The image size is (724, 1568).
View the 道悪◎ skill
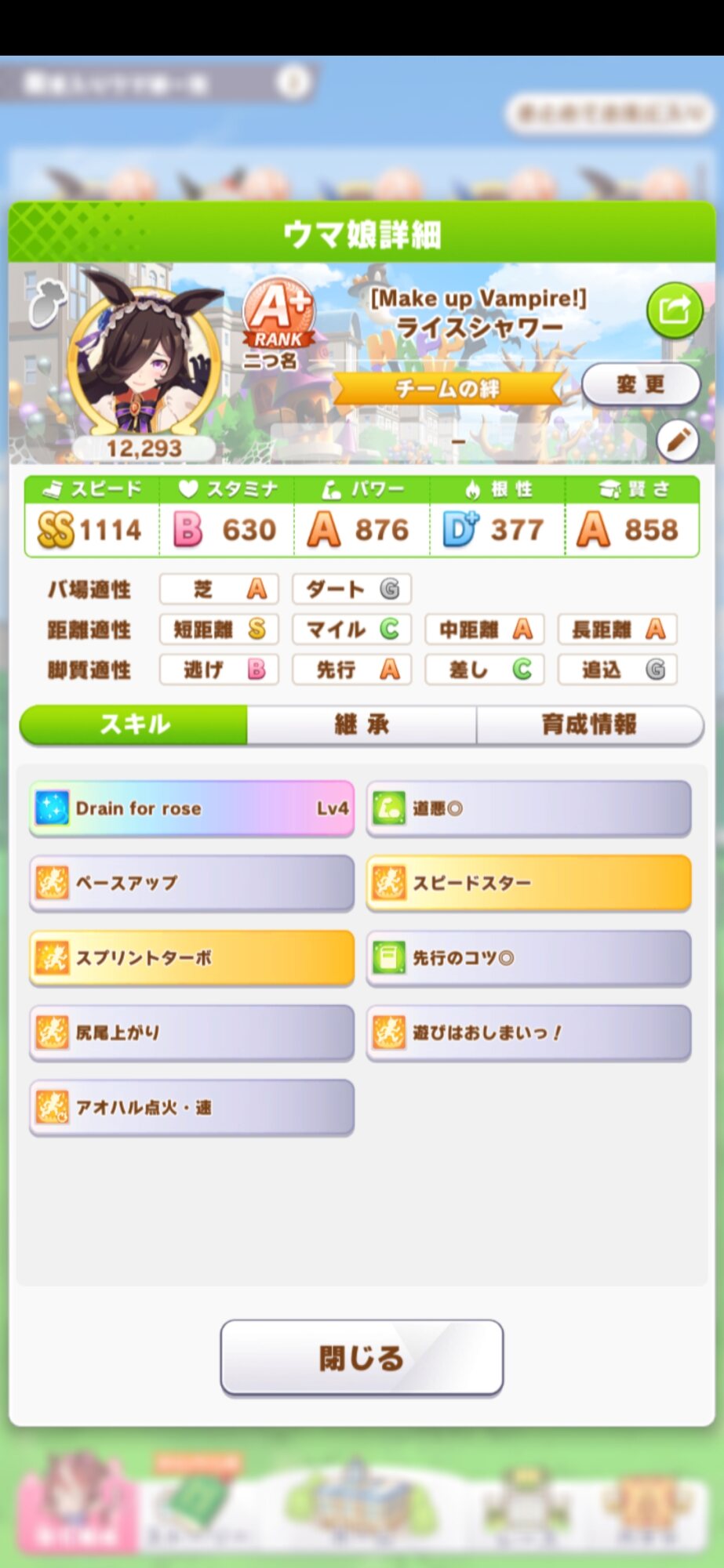(x=528, y=808)
